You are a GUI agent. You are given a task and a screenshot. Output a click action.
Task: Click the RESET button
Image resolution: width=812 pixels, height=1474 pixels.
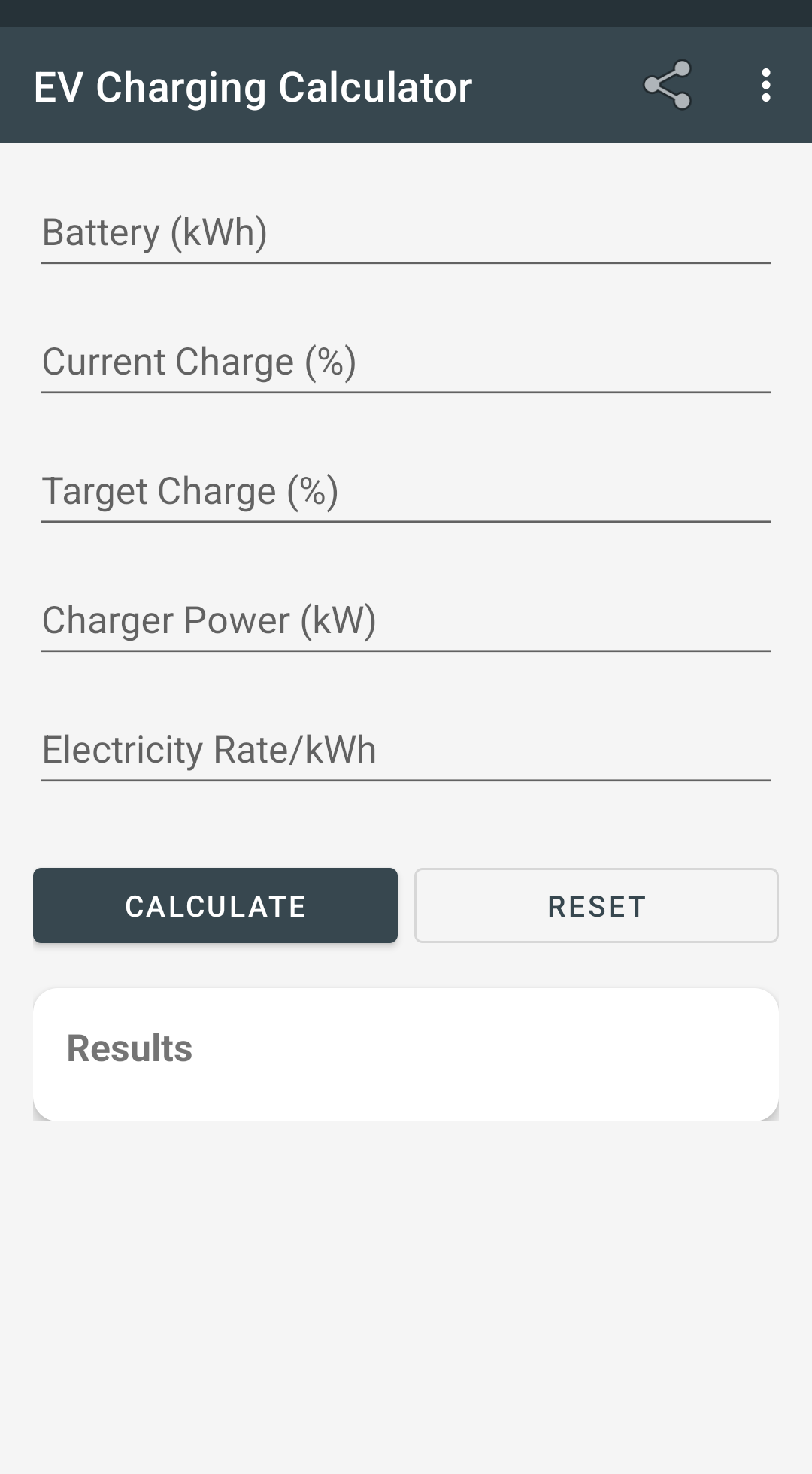tap(595, 905)
